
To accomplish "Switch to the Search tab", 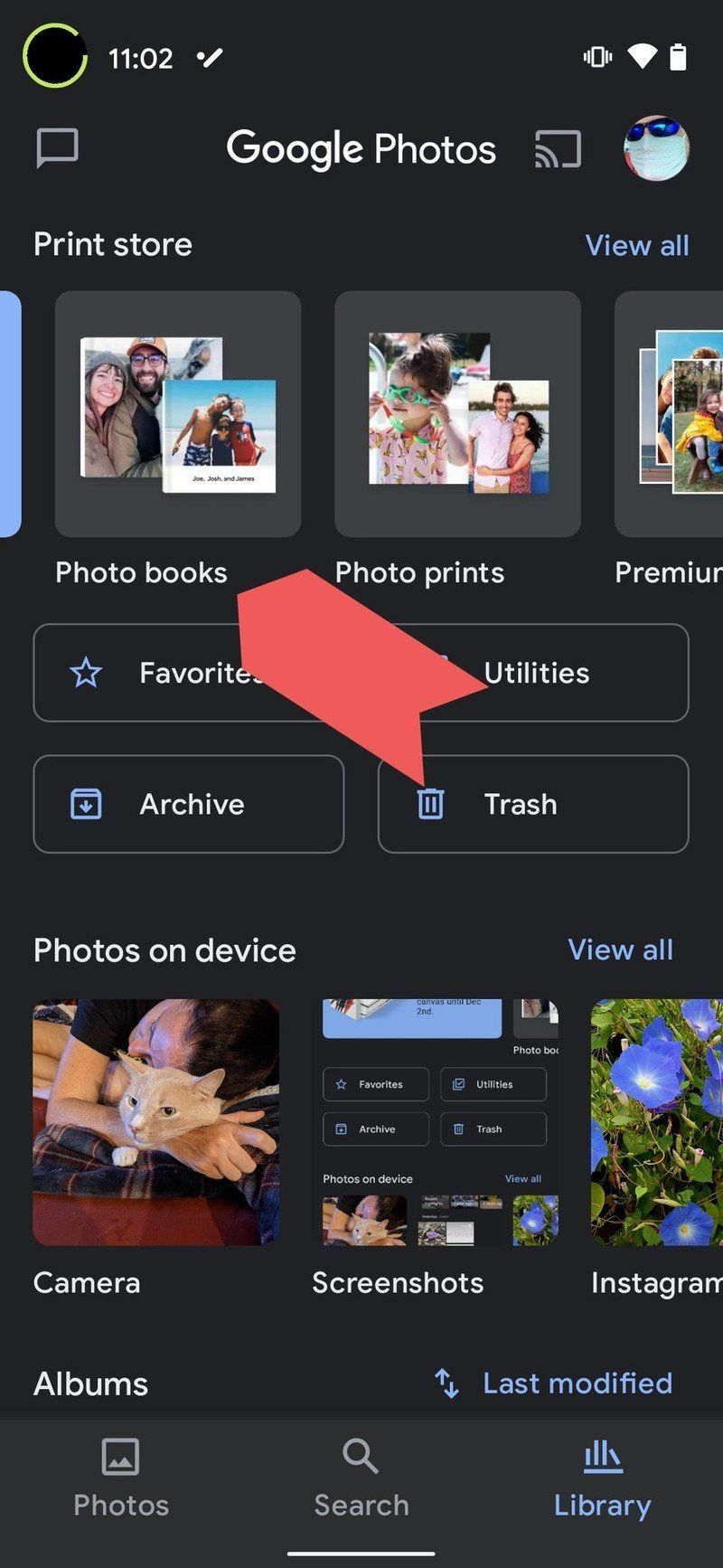I will coord(361,1478).
